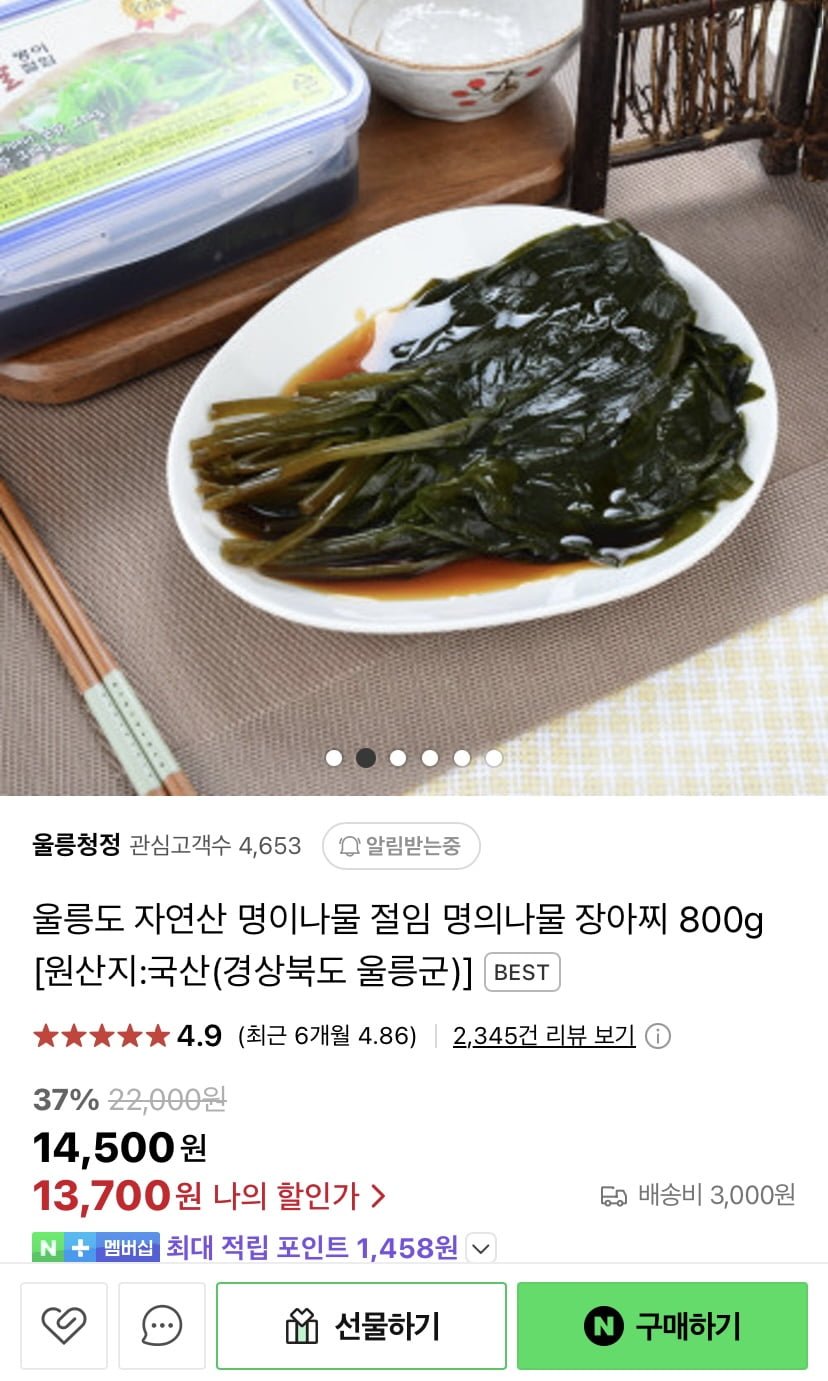The image size is (828, 1381).
Task: Add product to wishlist with heart icon
Action: (x=64, y=1326)
